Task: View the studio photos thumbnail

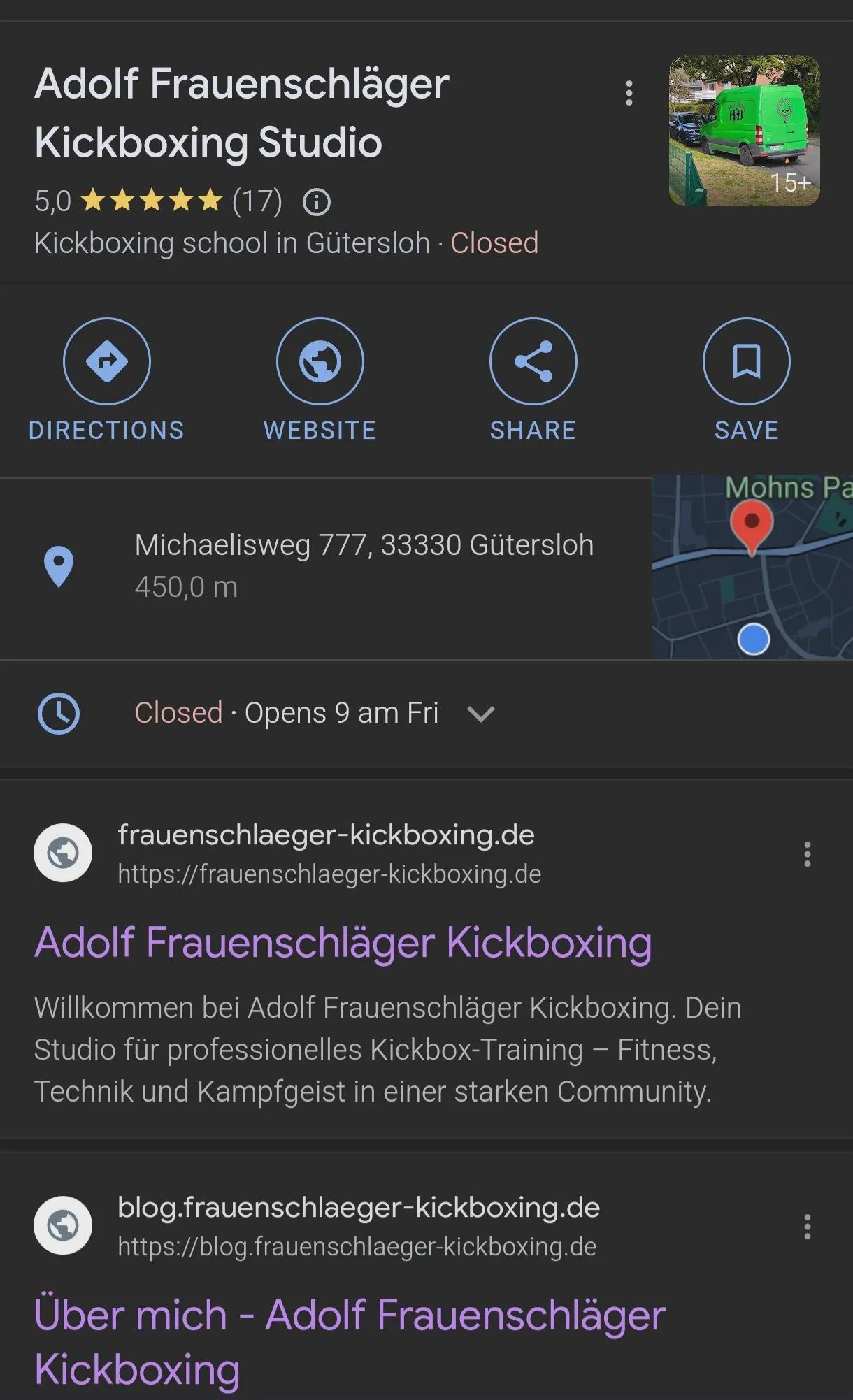Action: (744, 131)
